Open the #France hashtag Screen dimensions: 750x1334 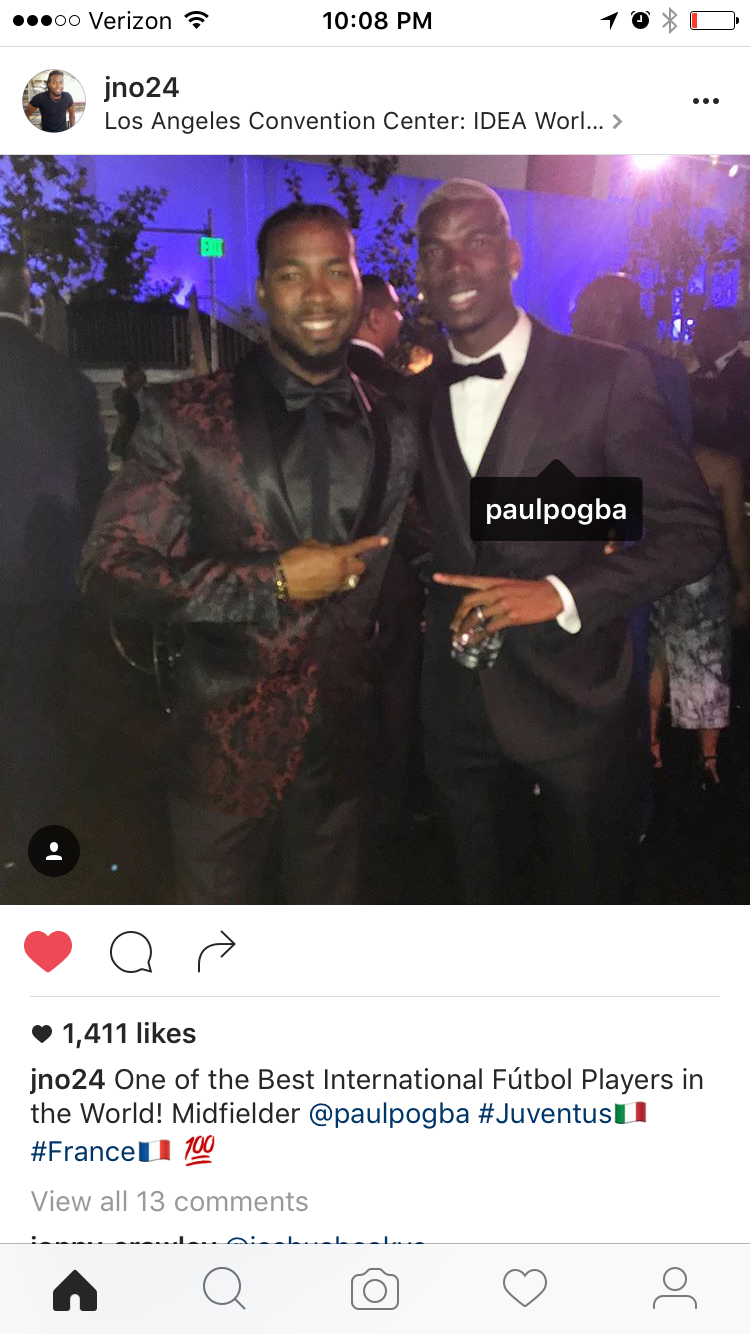click(x=83, y=1151)
